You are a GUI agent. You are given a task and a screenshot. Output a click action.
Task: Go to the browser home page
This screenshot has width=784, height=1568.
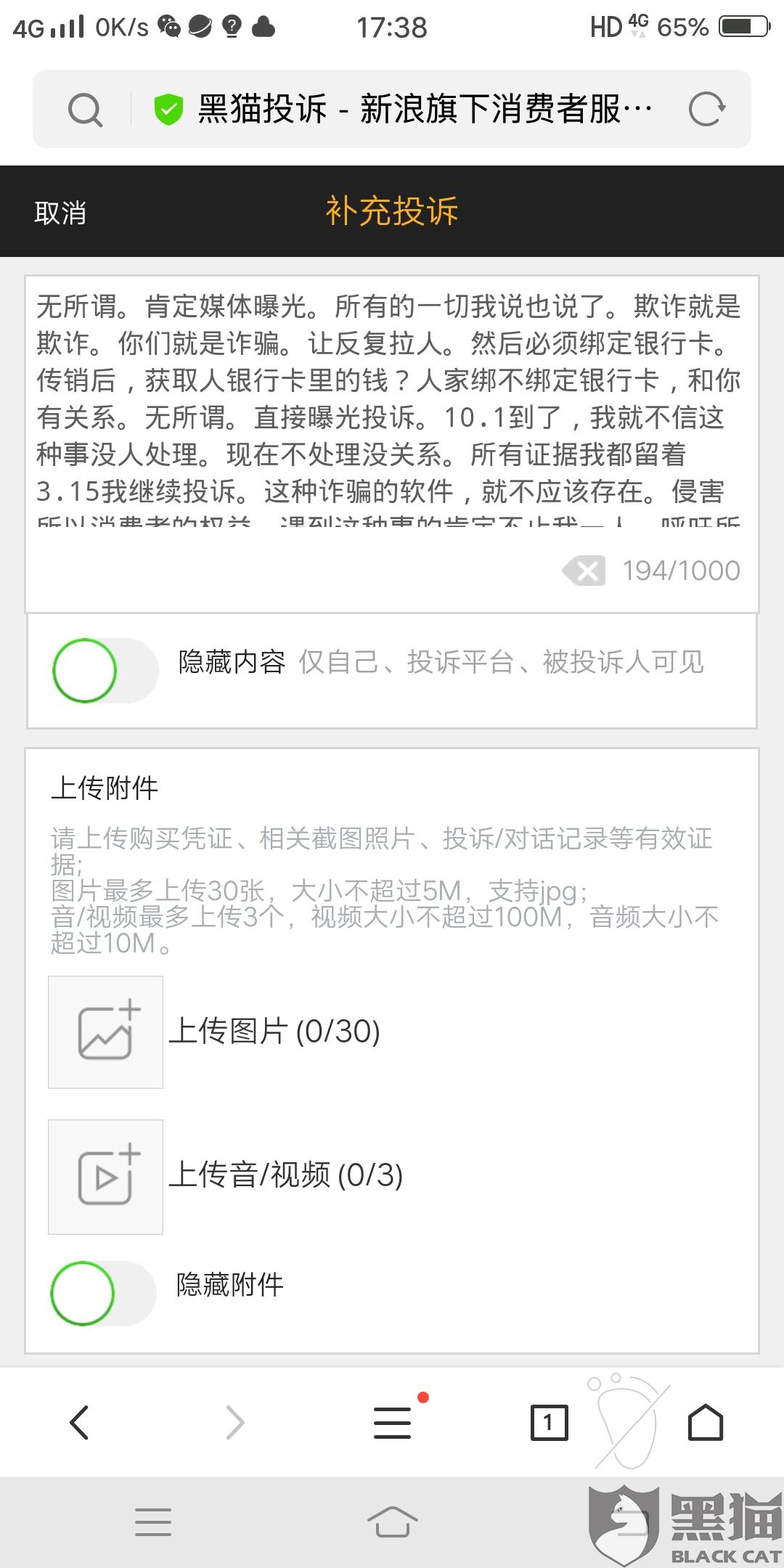click(705, 1422)
